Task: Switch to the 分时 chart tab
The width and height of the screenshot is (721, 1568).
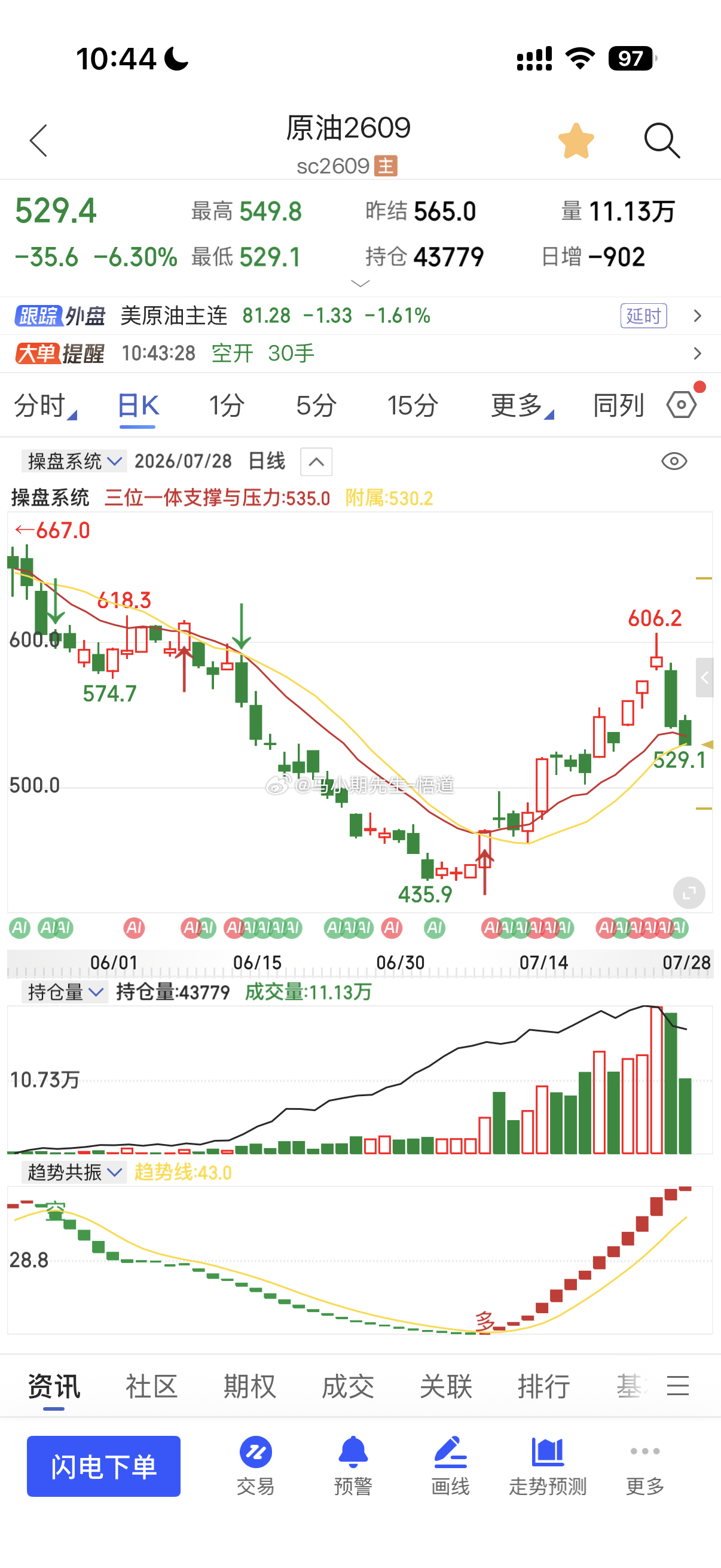Action: [45, 405]
